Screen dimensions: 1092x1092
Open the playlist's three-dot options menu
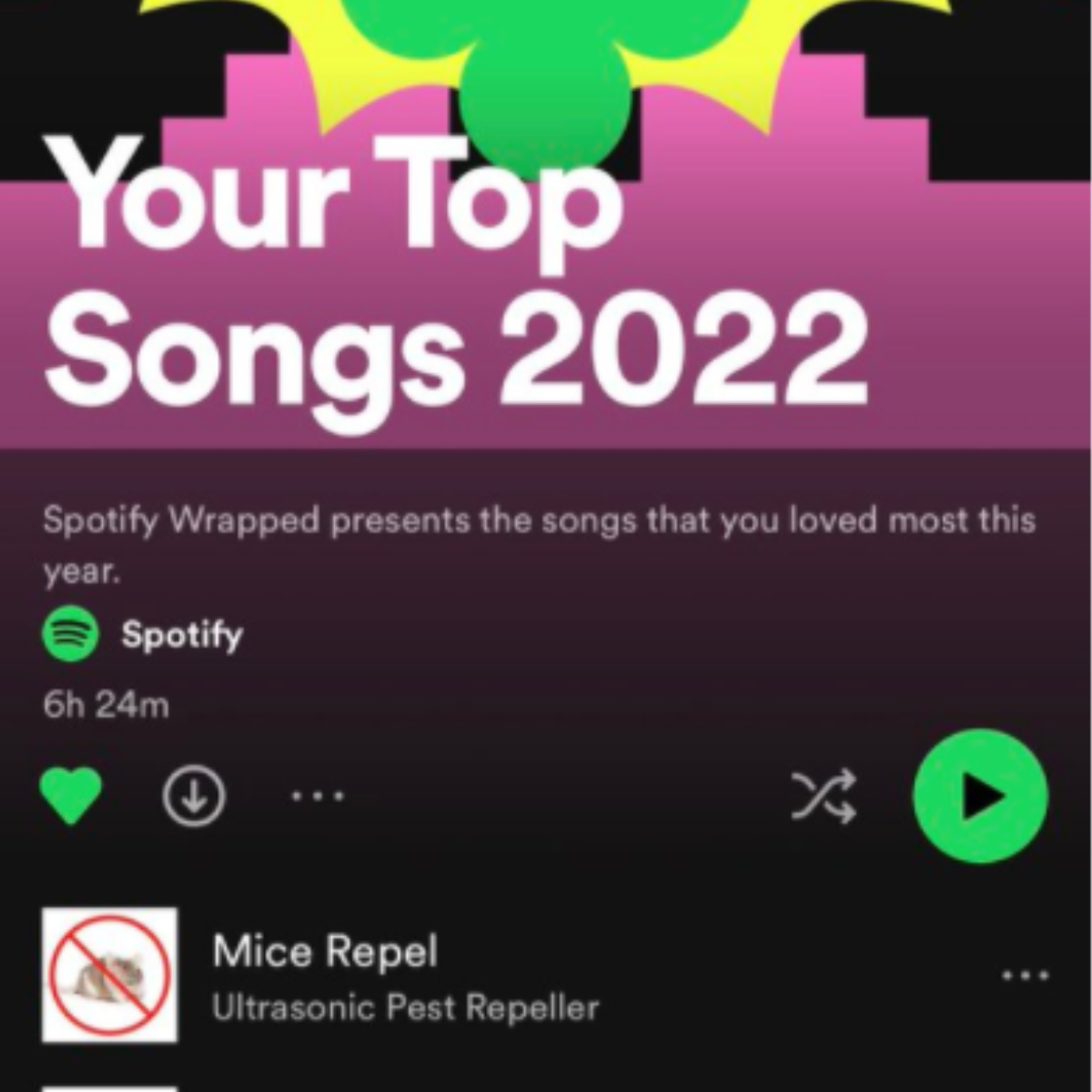tap(318, 796)
